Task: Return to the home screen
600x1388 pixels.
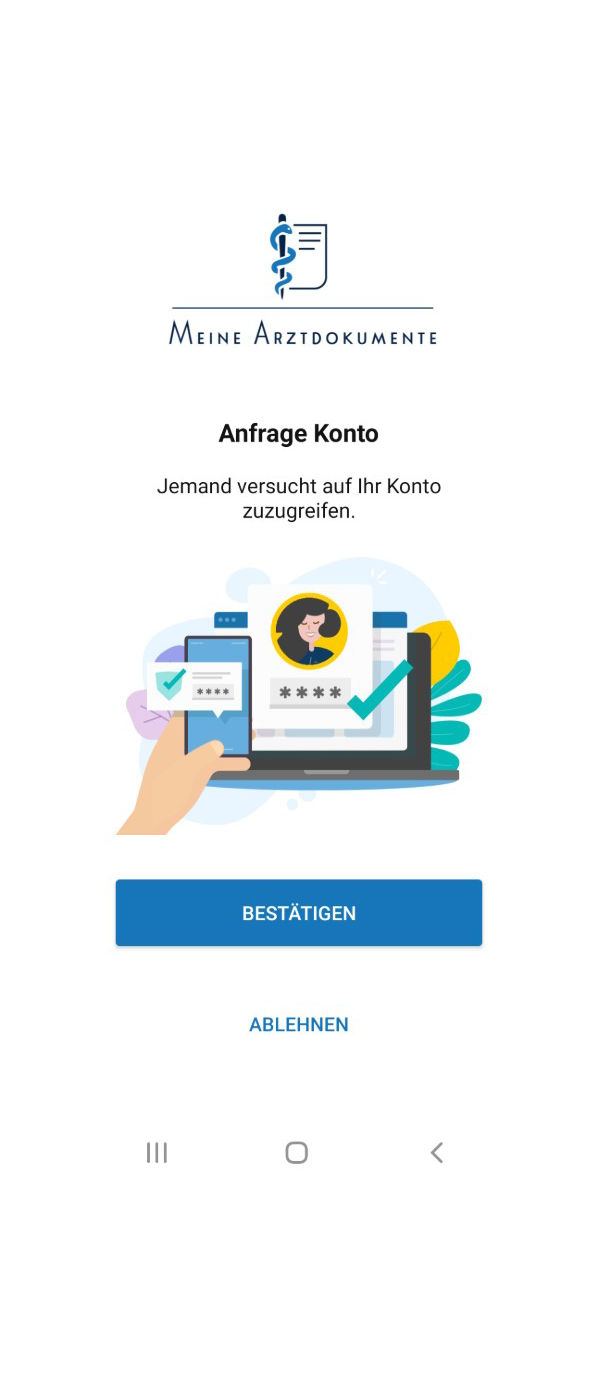Action: coord(296,1152)
